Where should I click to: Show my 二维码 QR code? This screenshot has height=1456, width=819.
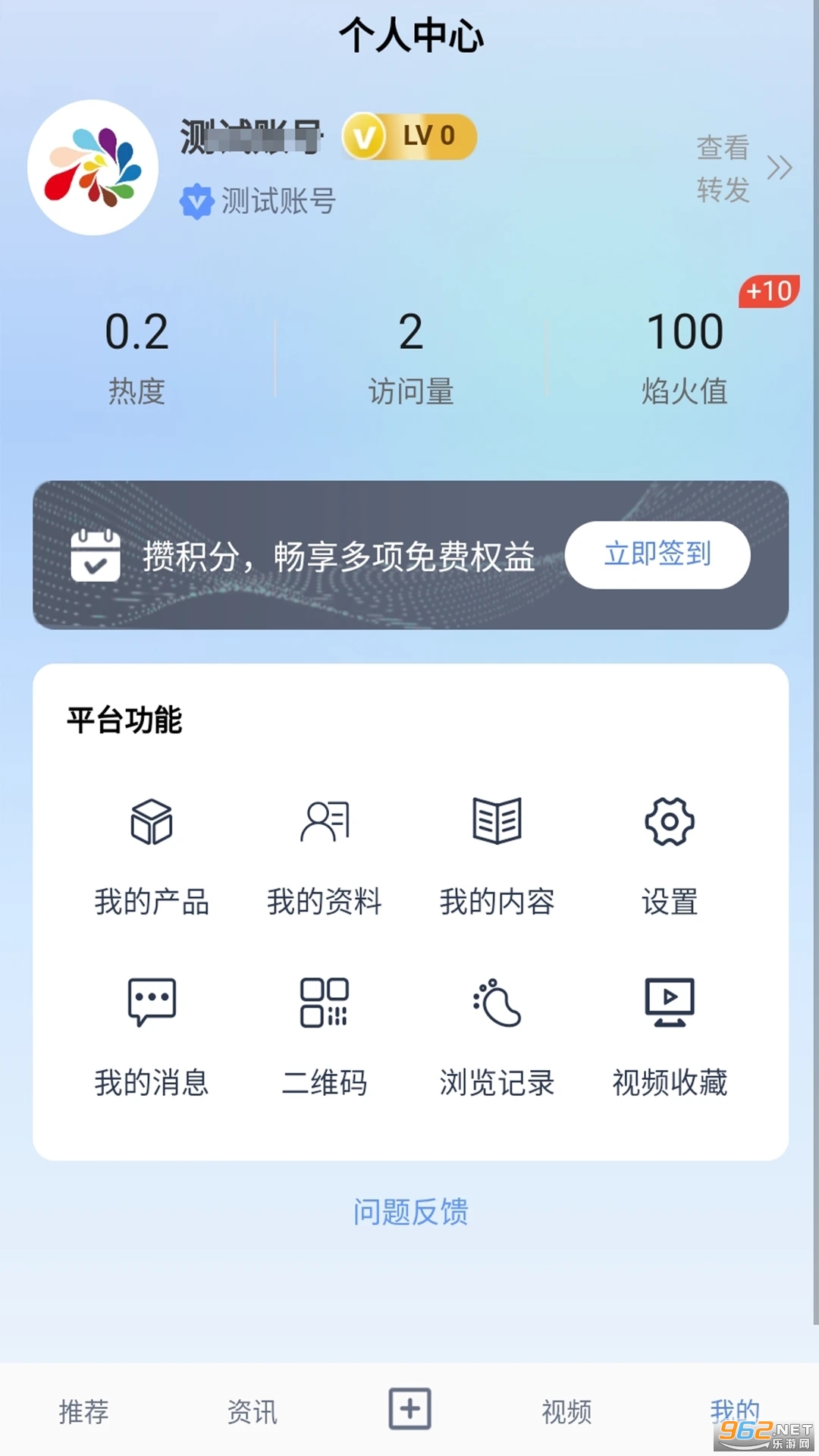tap(325, 1037)
